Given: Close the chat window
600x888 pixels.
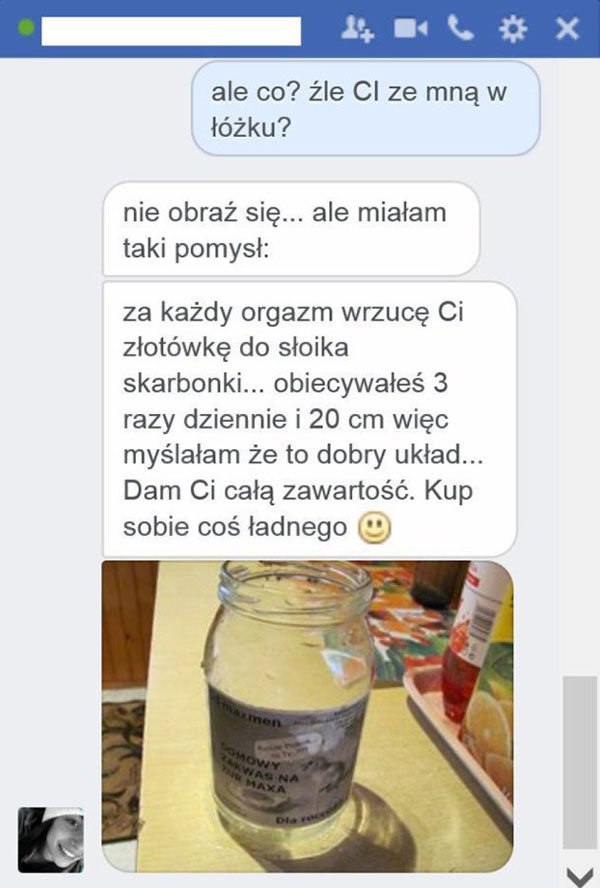Looking at the screenshot, I should coord(567,30).
